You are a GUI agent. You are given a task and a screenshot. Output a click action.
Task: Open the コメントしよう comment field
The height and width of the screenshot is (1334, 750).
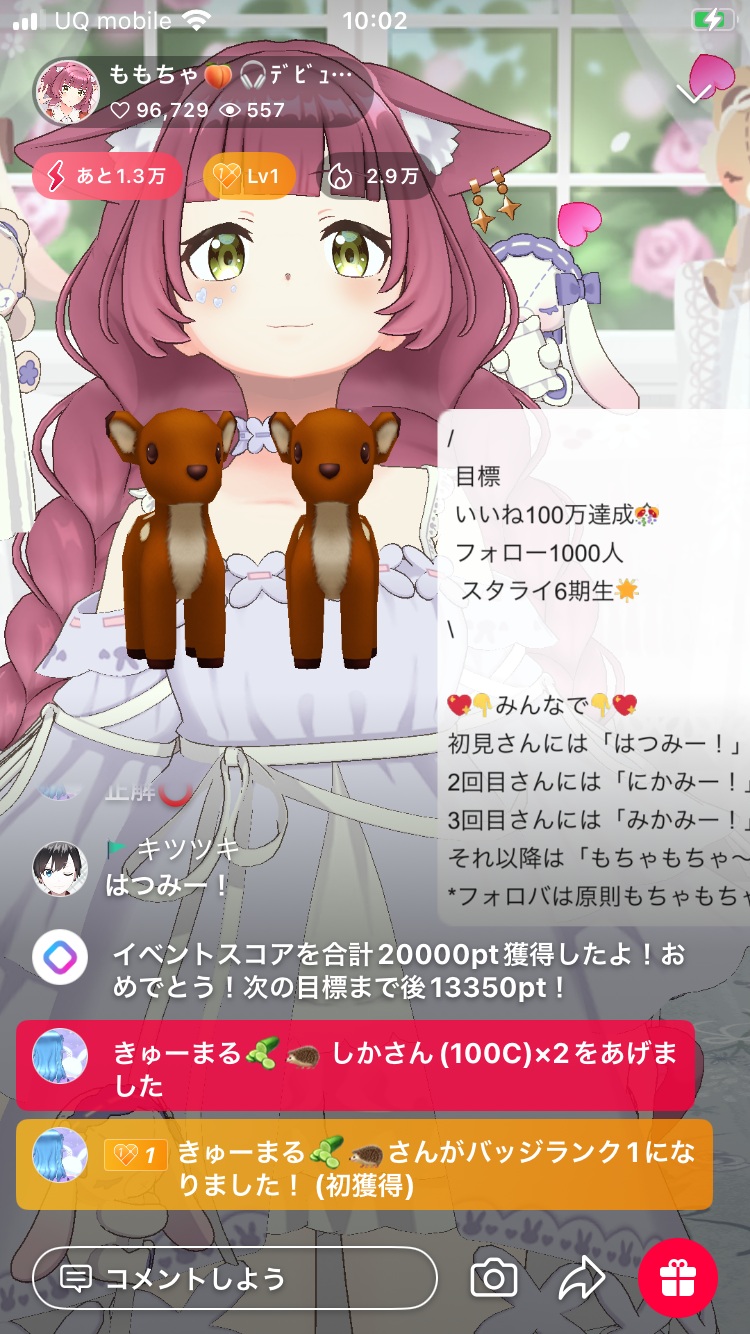tap(235, 1278)
